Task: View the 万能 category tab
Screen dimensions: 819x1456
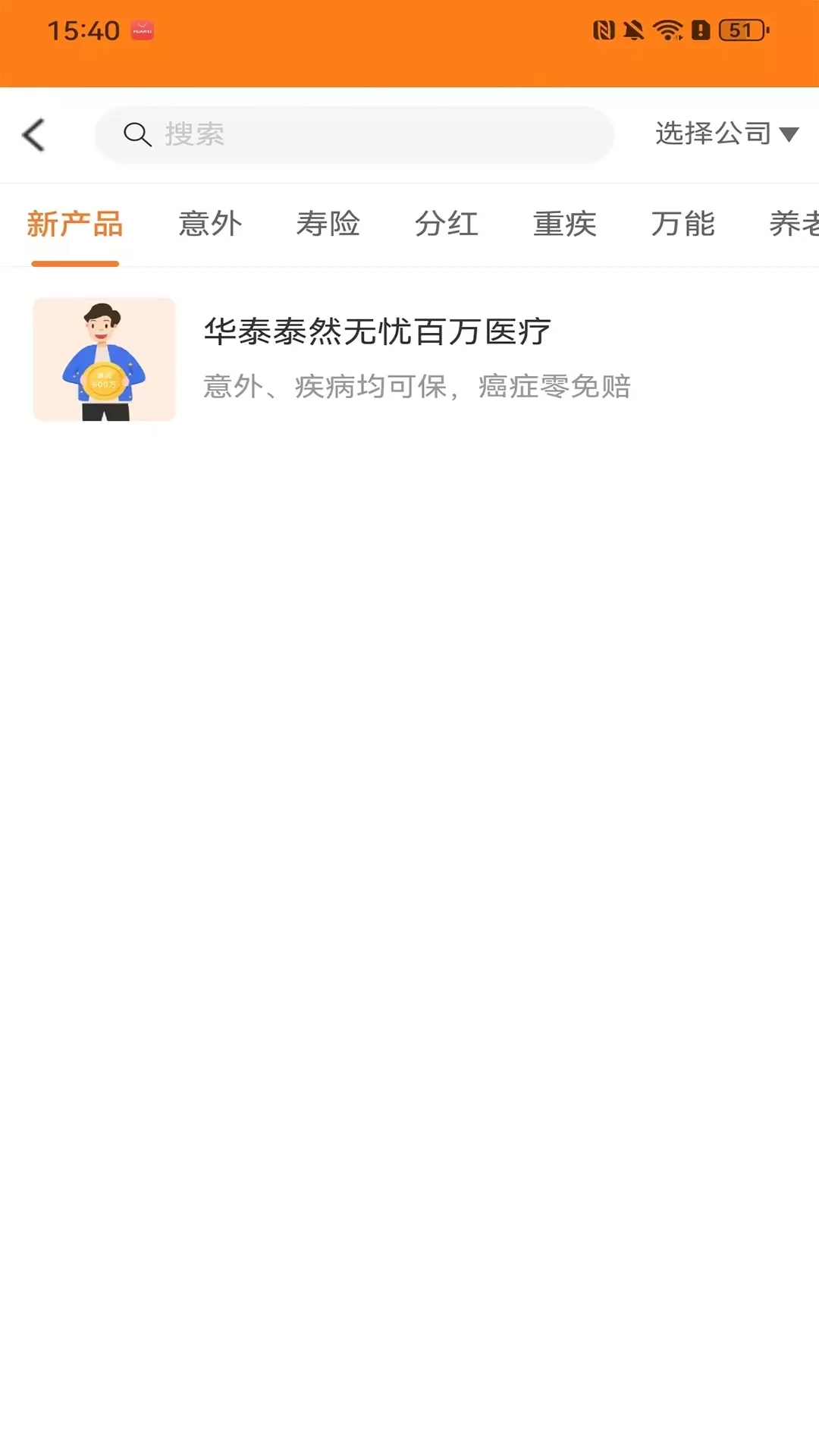Action: coord(682,224)
